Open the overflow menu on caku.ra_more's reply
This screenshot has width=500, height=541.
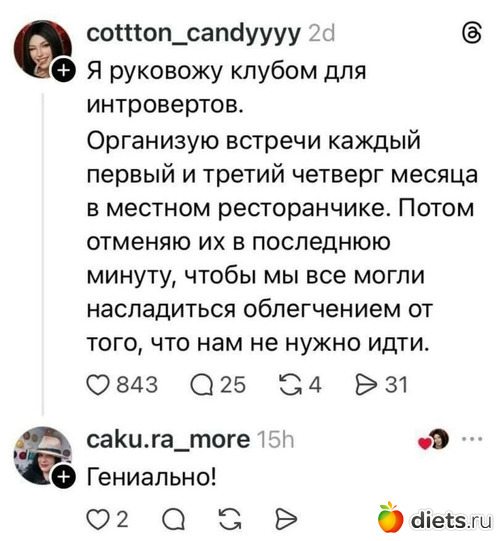[x=472, y=439]
